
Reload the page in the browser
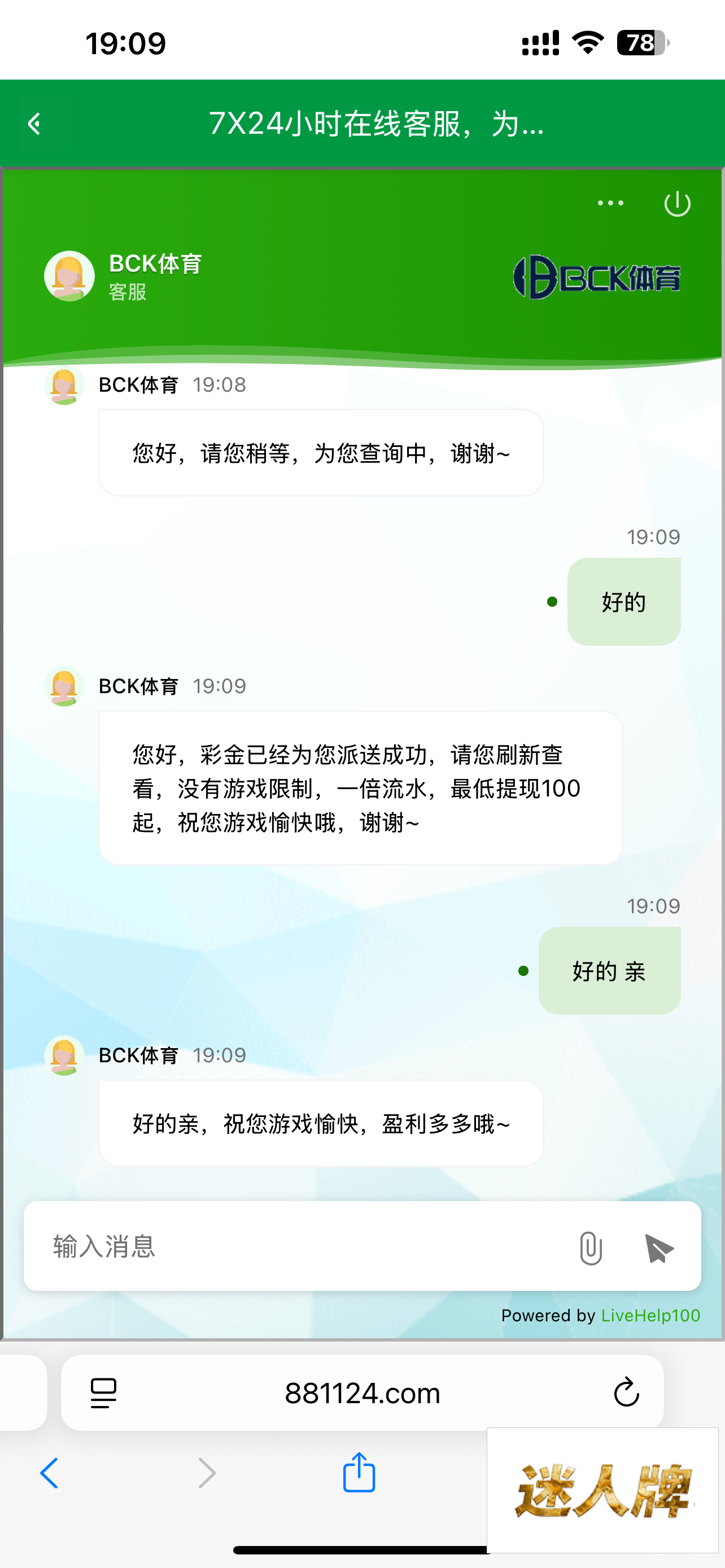(x=626, y=1392)
